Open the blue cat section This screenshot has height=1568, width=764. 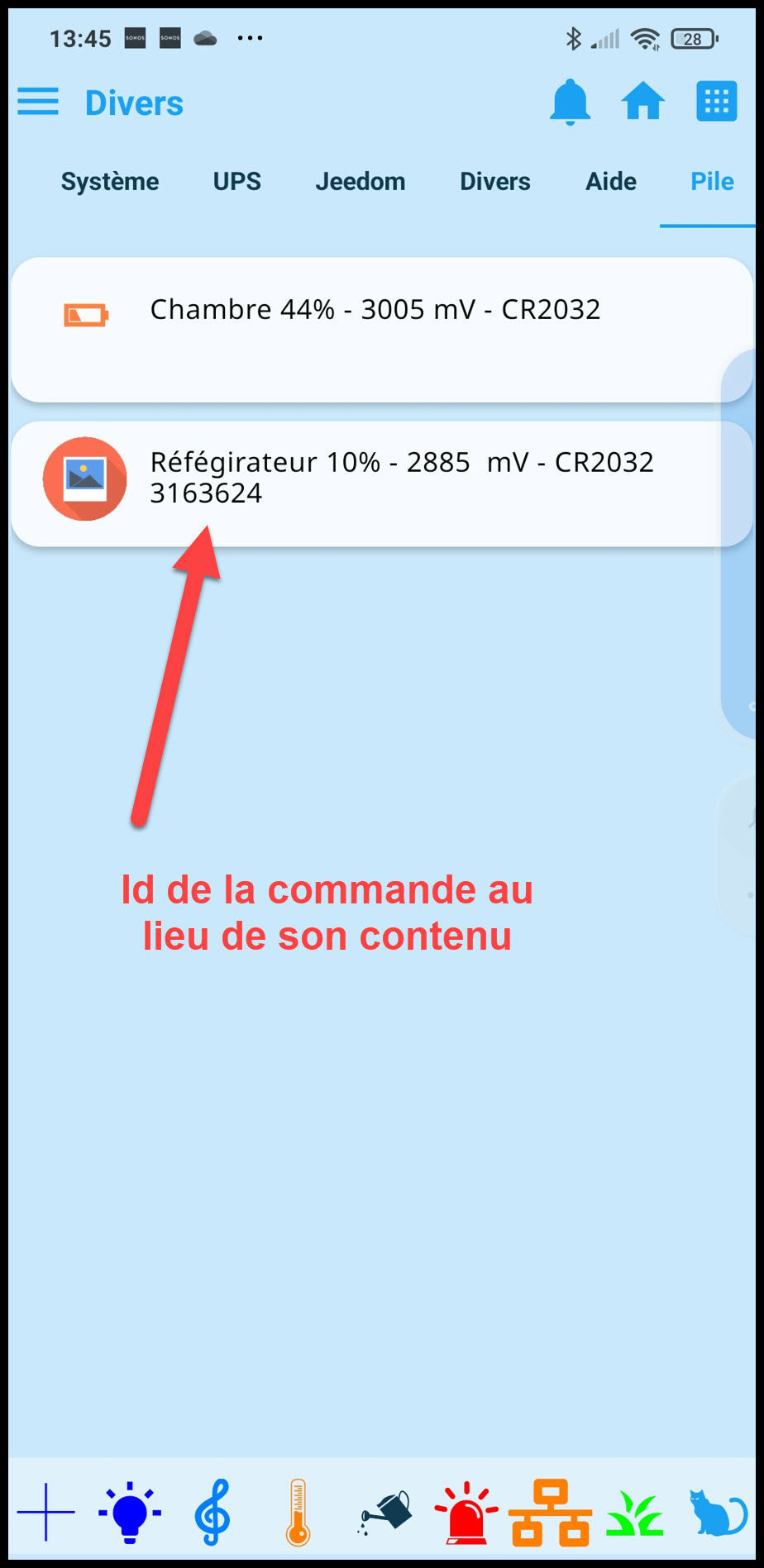(x=718, y=1512)
